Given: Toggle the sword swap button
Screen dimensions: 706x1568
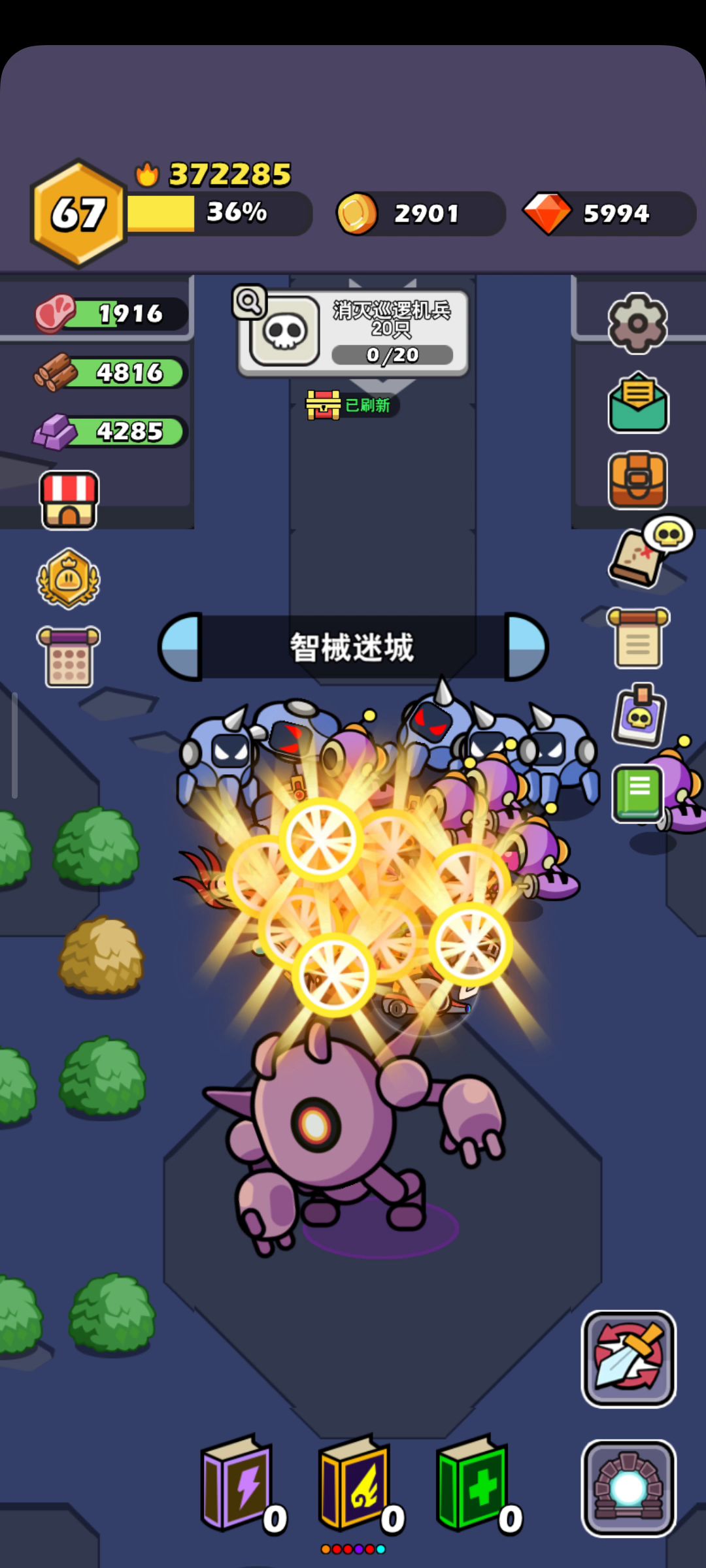Looking at the screenshot, I should point(628,1358).
